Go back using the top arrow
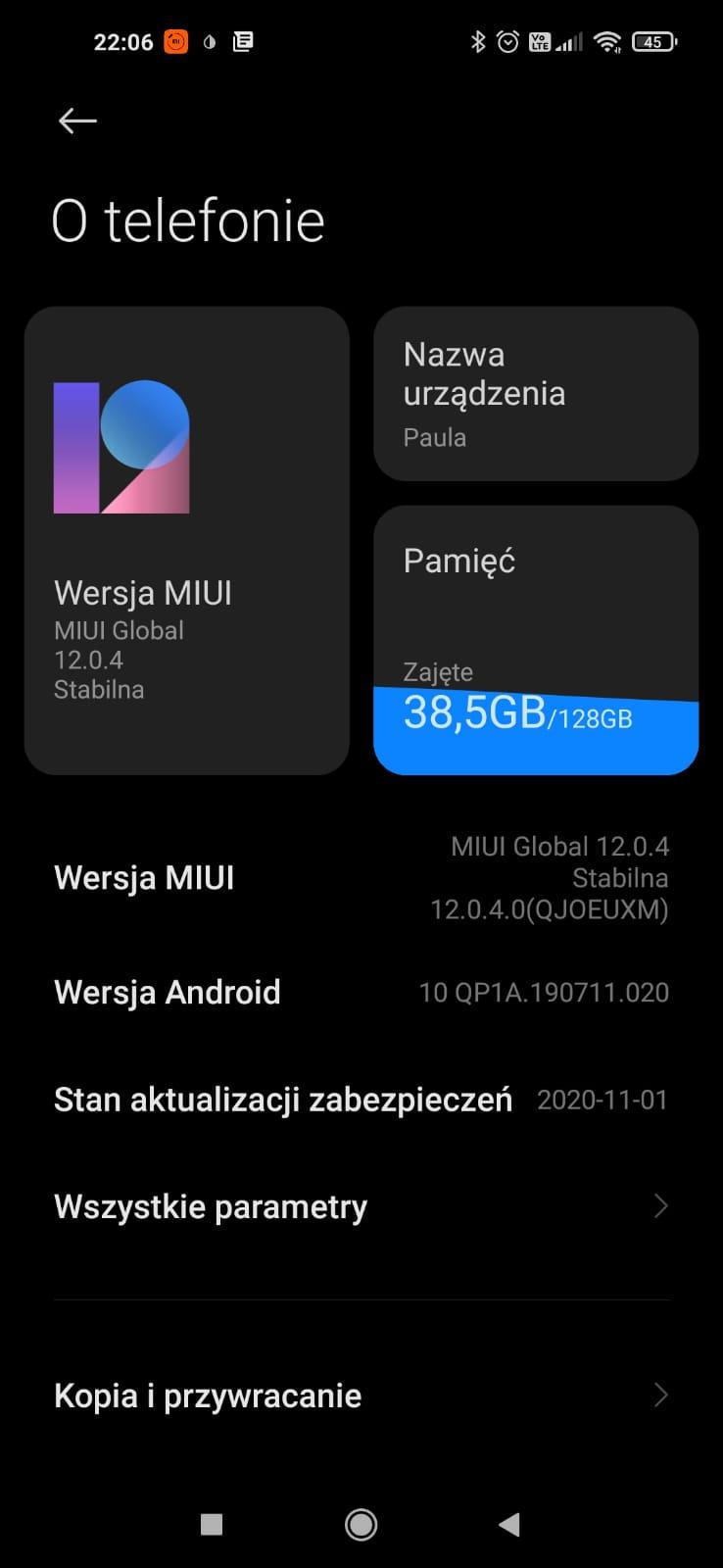Screen dimensions: 723x1568 point(77,121)
